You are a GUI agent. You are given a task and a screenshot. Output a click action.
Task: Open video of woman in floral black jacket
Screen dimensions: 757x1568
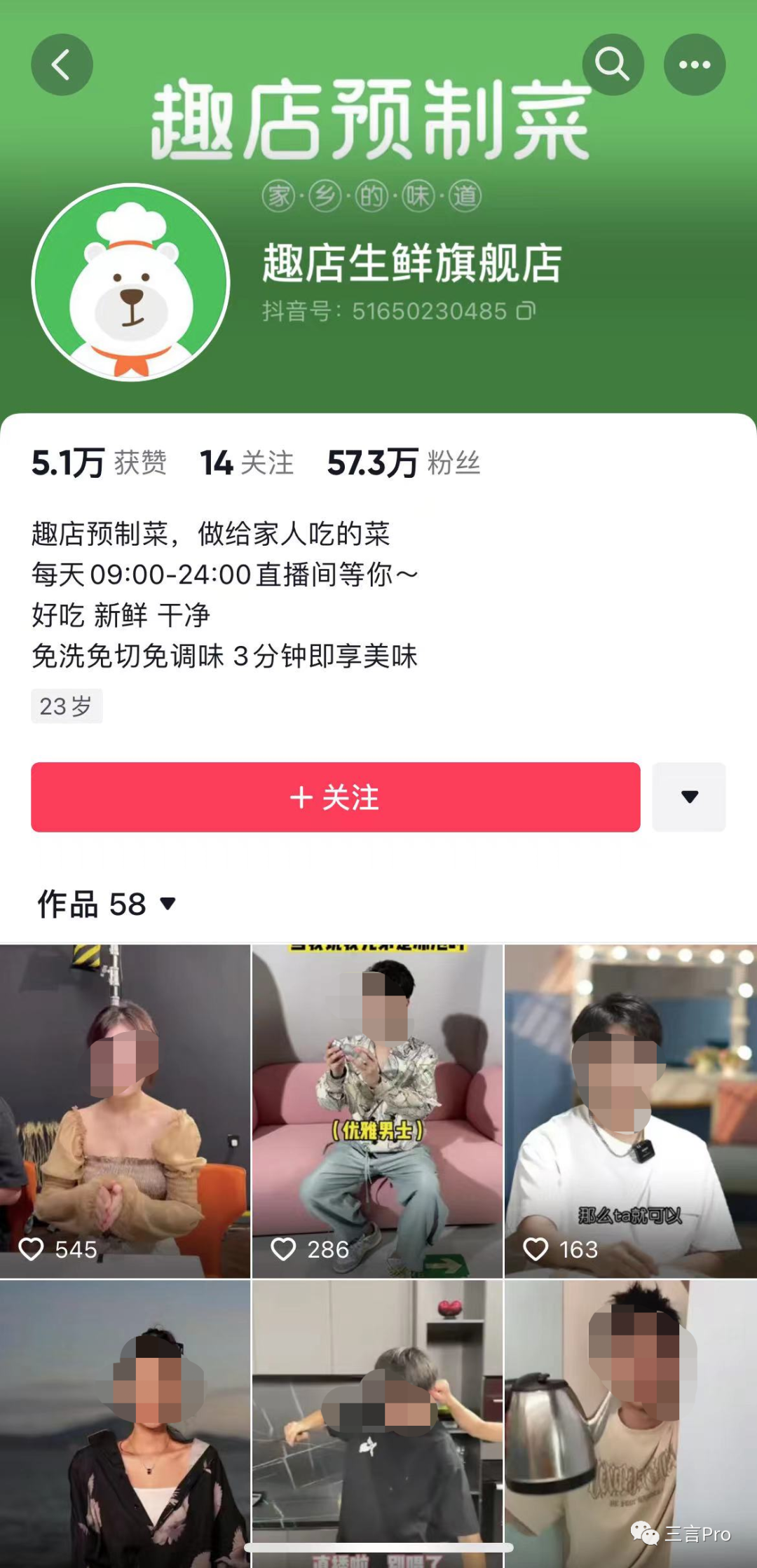(125, 1422)
